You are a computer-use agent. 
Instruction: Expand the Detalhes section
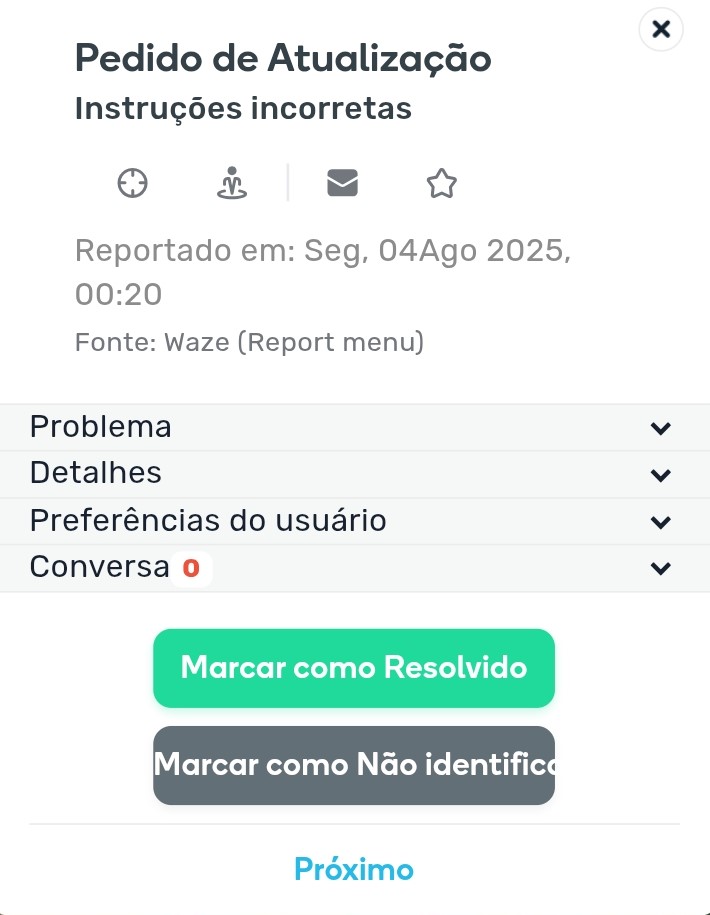pyautogui.click(x=354, y=474)
